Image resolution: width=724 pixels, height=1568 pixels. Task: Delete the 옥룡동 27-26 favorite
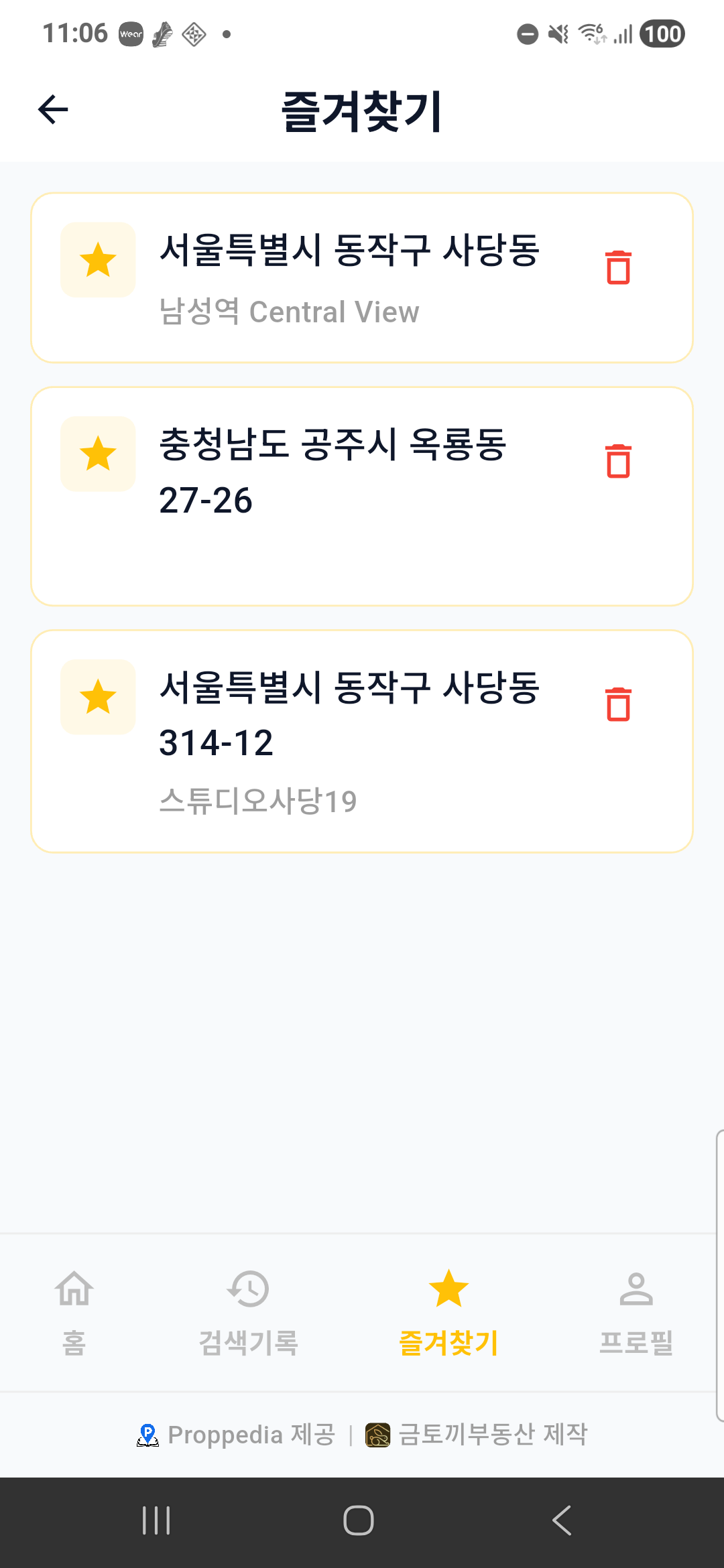click(x=618, y=461)
